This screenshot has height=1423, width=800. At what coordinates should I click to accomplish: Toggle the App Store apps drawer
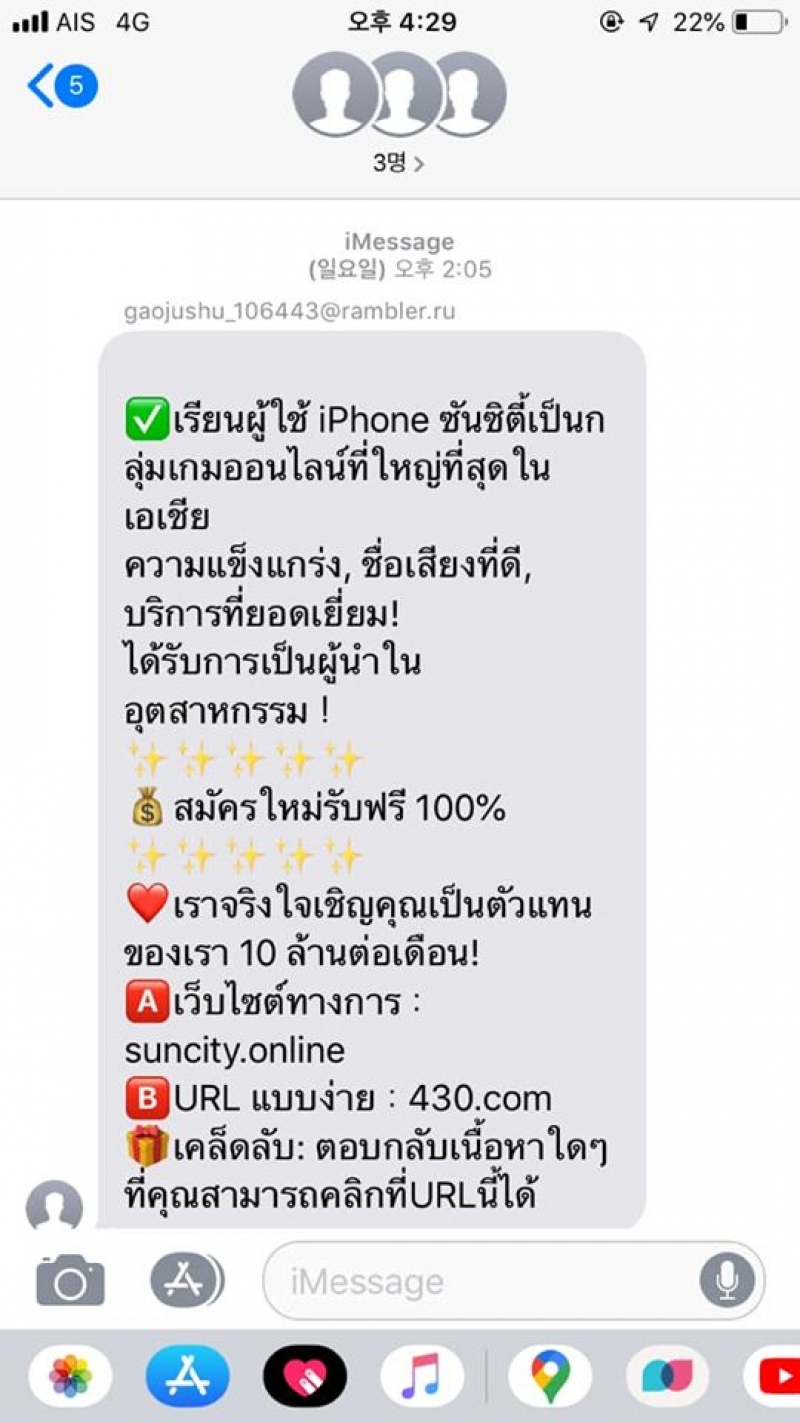pos(187,1279)
